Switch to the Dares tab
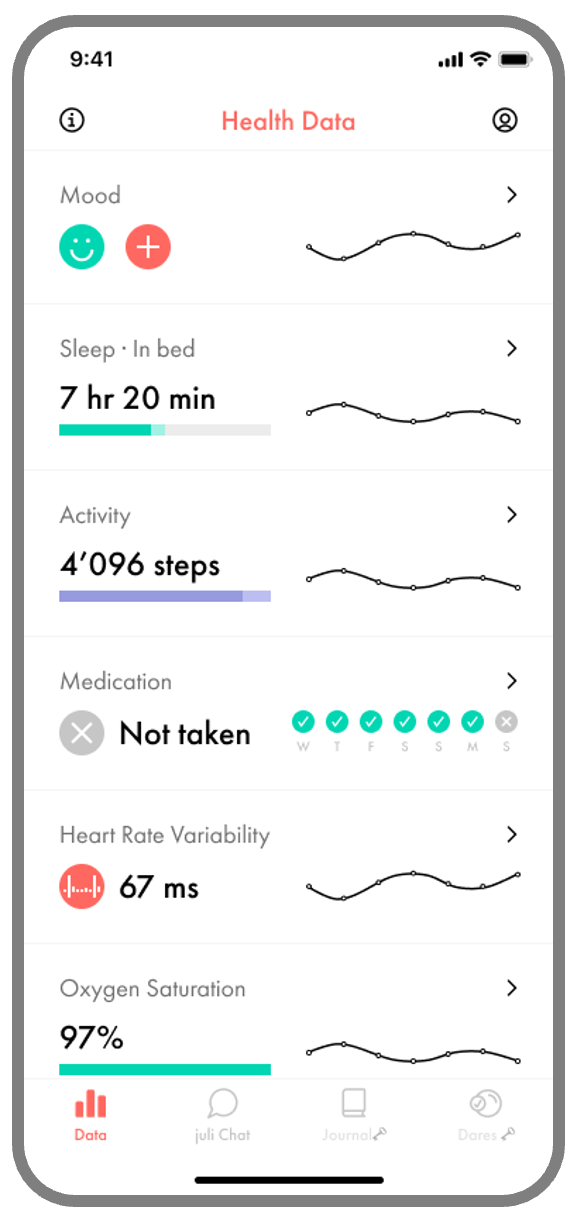This screenshot has height=1222, width=576. click(x=485, y=1115)
